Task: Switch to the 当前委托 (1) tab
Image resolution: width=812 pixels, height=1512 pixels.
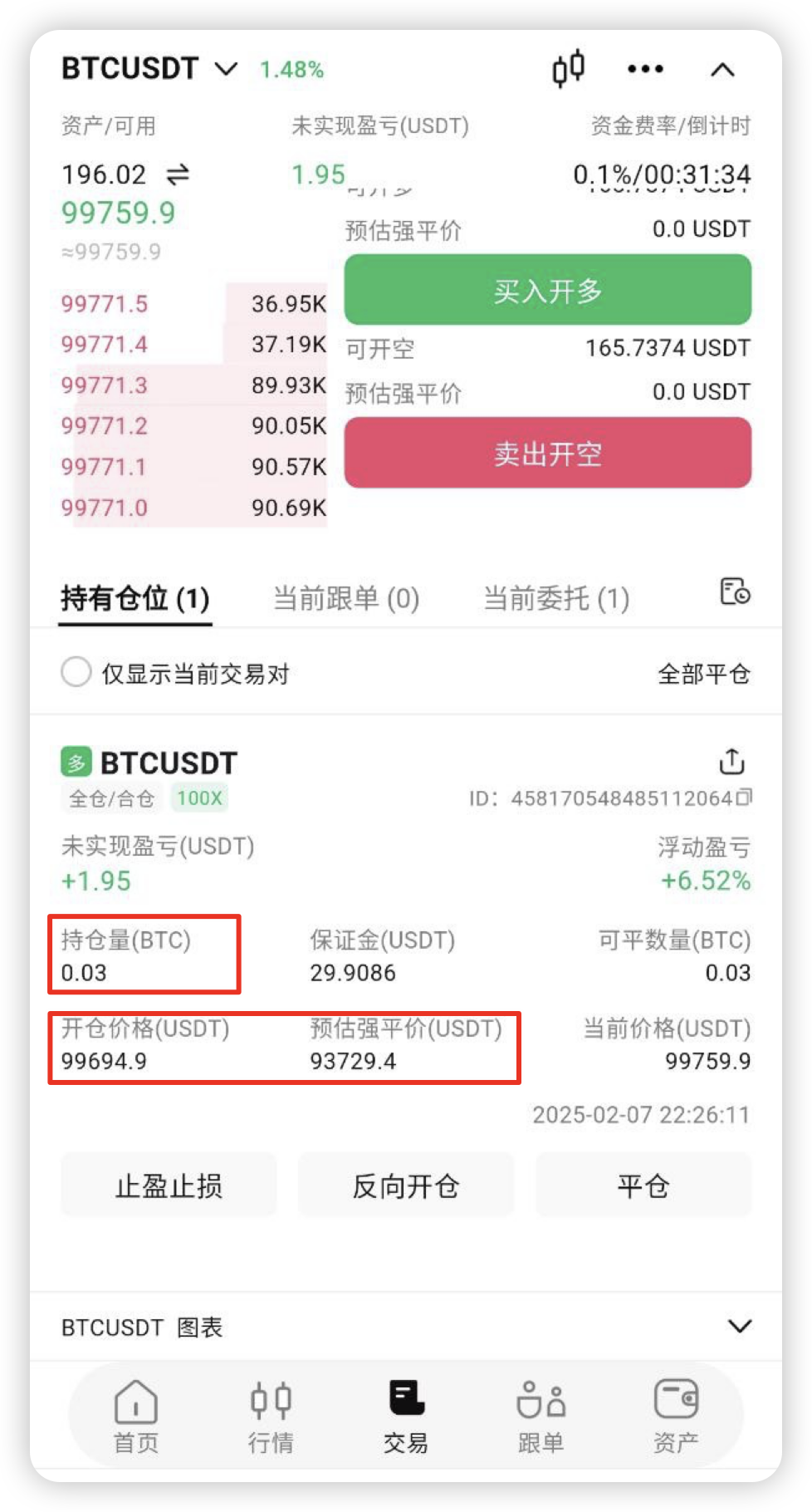Action: point(556,598)
